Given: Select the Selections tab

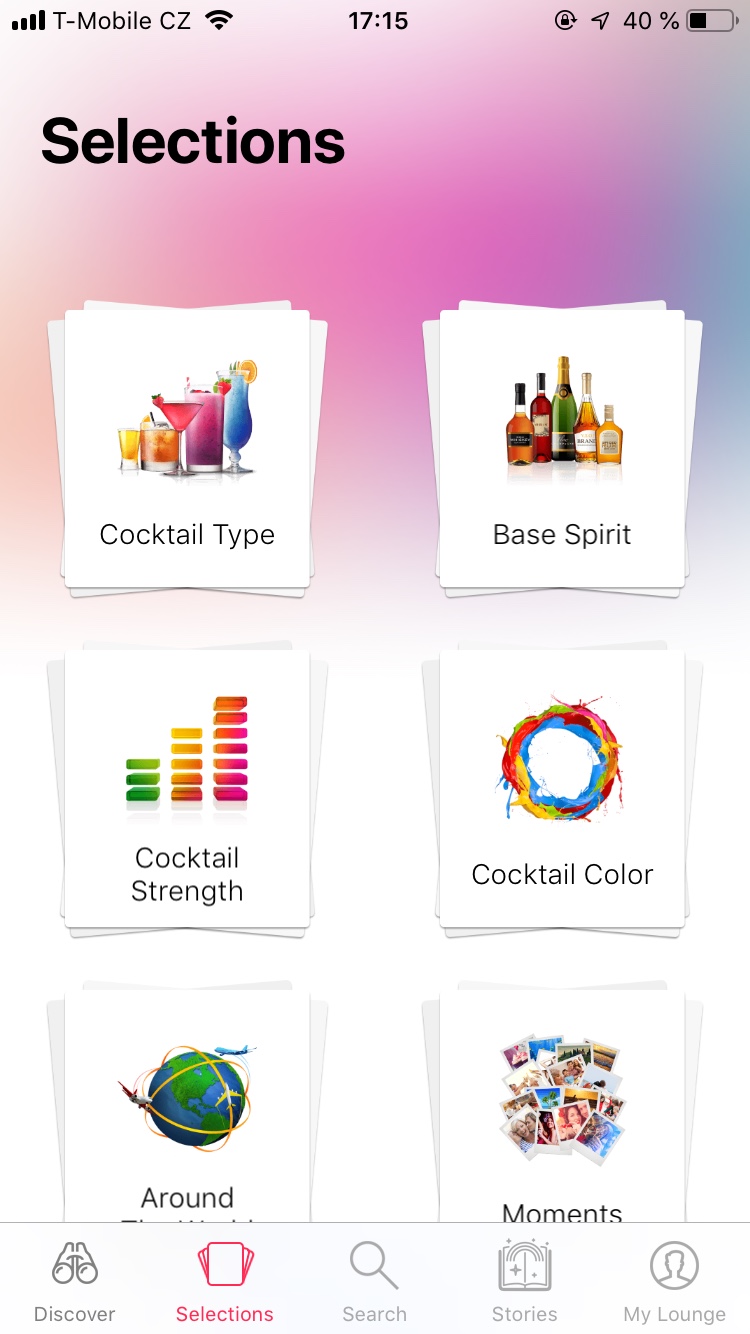Looking at the screenshot, I should click(x=225, y=1282).
